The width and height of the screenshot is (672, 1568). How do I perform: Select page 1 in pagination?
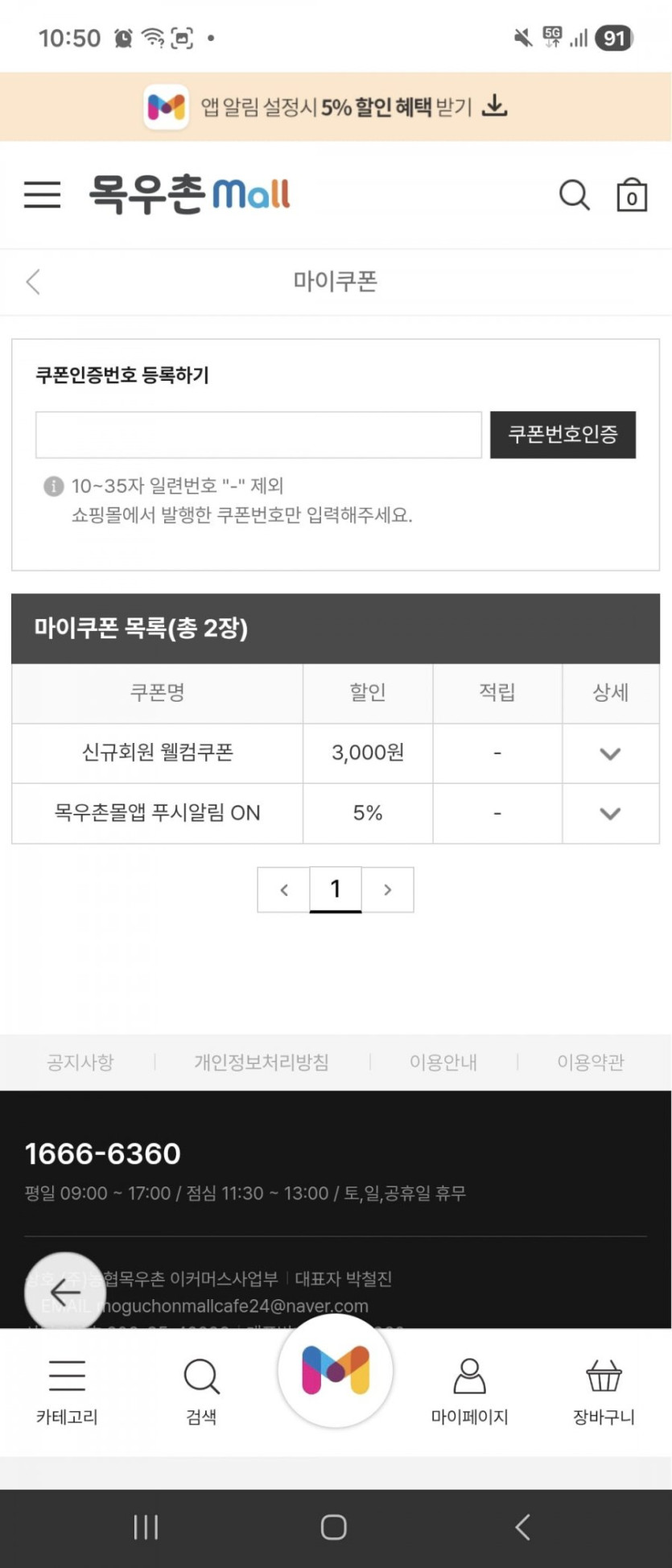click(x=336, y=889)
